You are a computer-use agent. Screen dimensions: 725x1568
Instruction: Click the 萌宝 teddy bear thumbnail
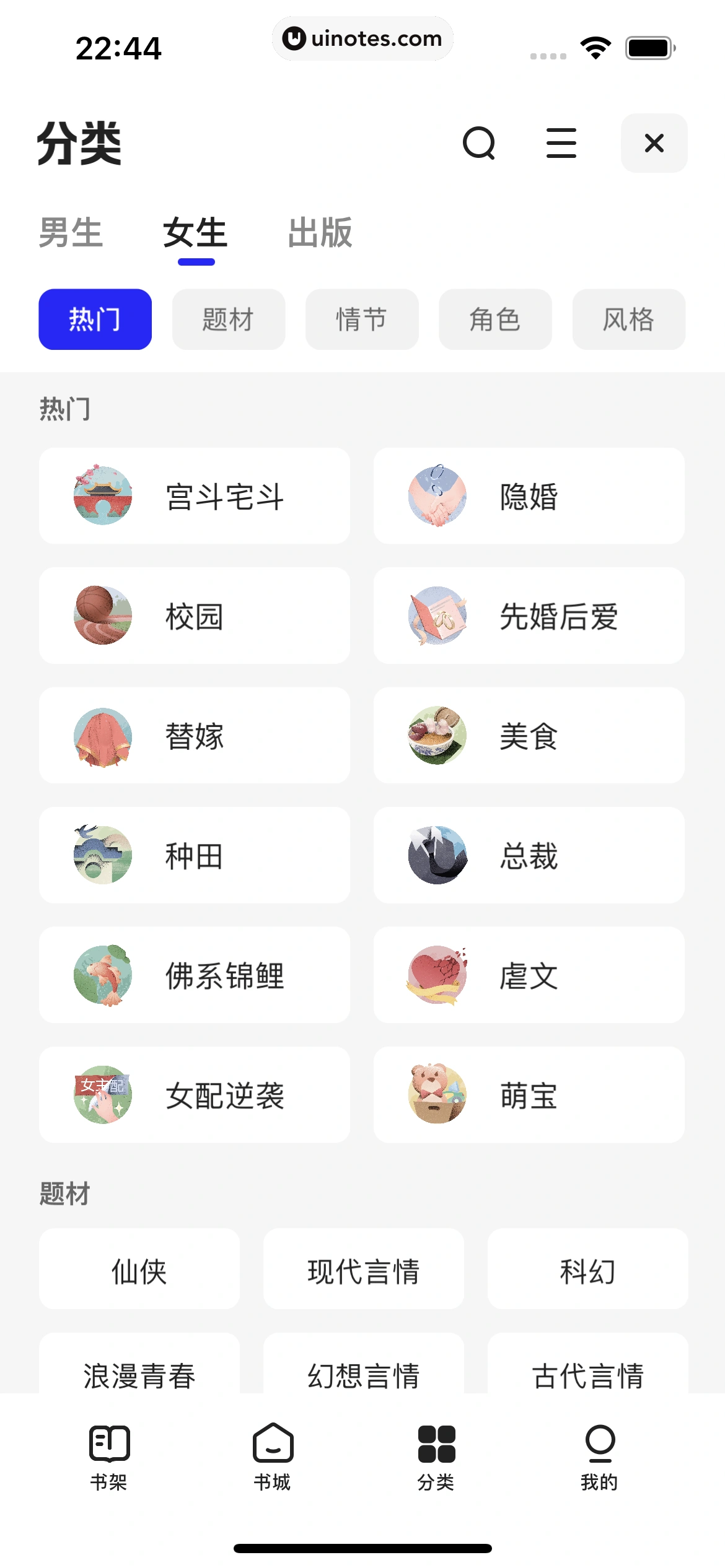(x=437, y=1094)
